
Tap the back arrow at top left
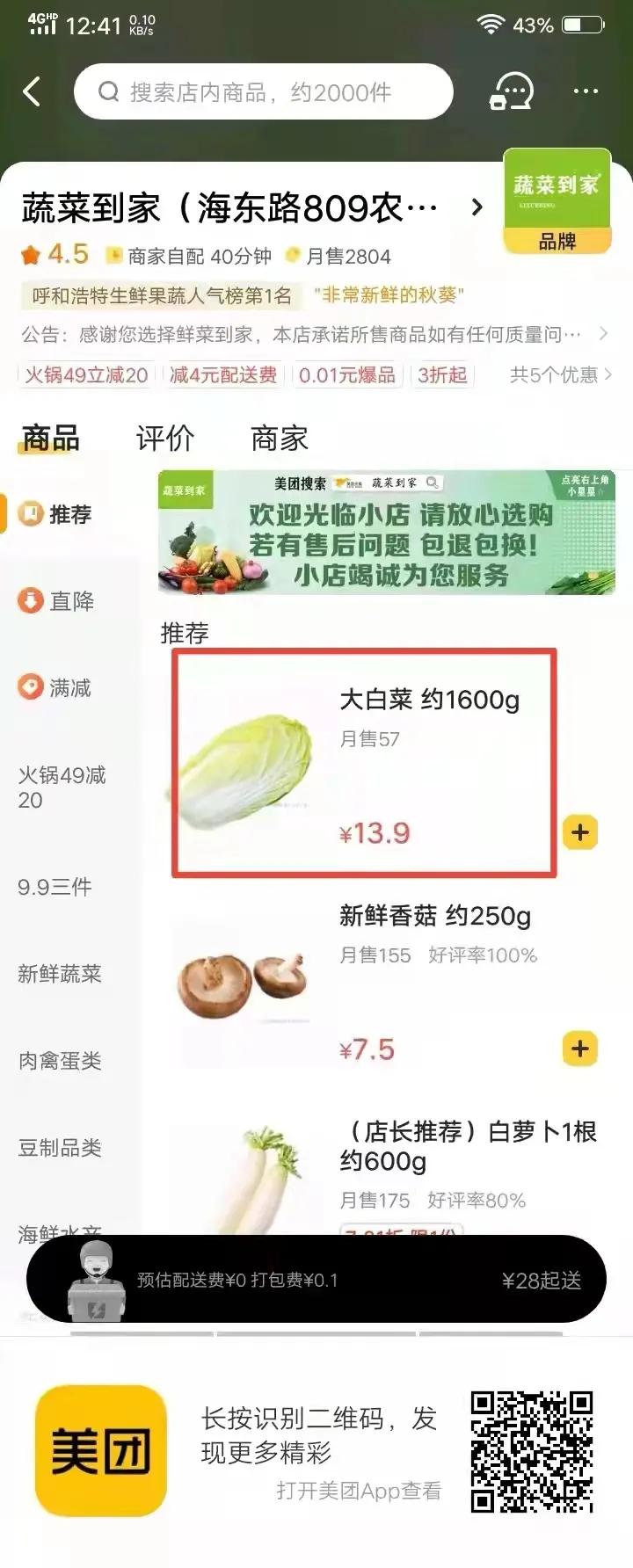[x=32, y=91]
